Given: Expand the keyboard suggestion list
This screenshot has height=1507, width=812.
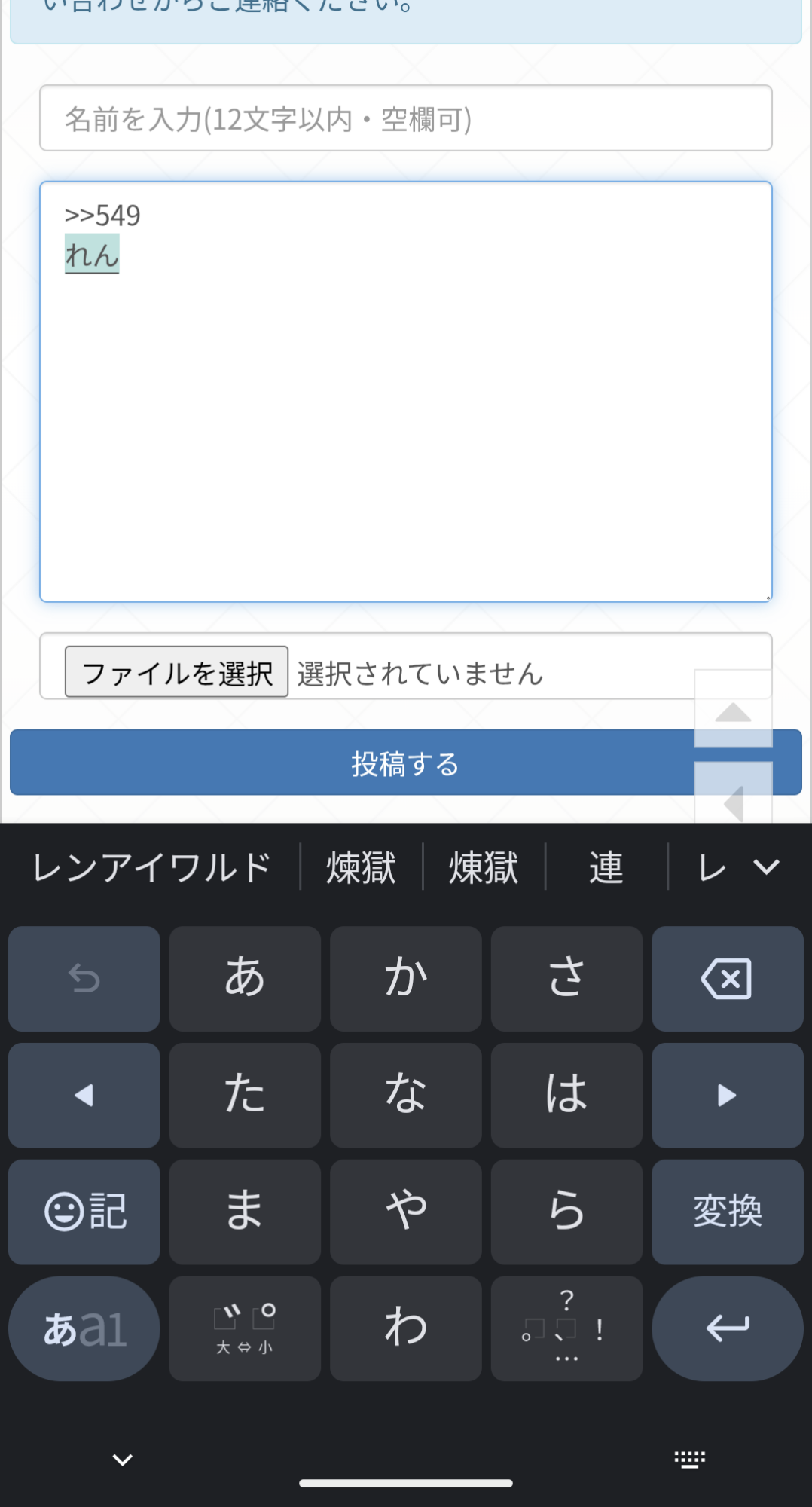Looking at the screenshot, I should tap(766, 867).
